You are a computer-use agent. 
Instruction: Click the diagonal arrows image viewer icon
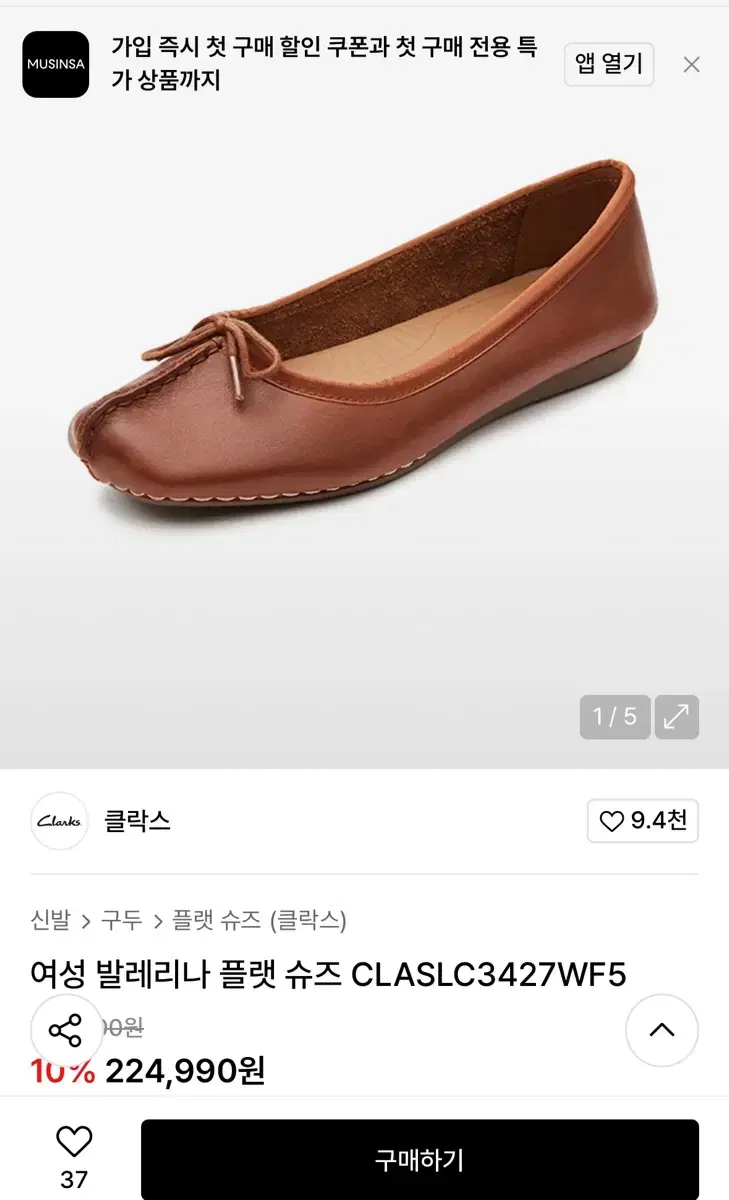[676, 715]
